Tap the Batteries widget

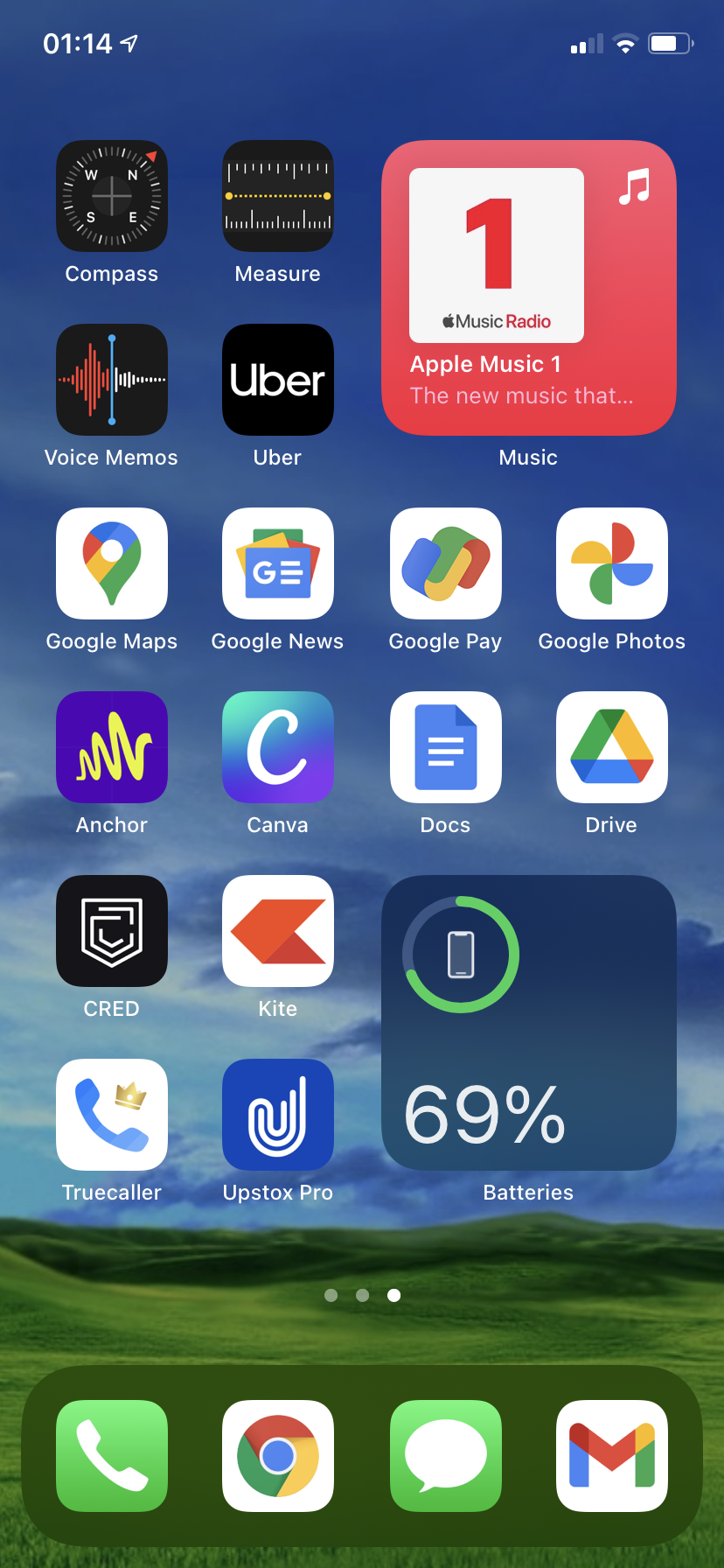528,1022
